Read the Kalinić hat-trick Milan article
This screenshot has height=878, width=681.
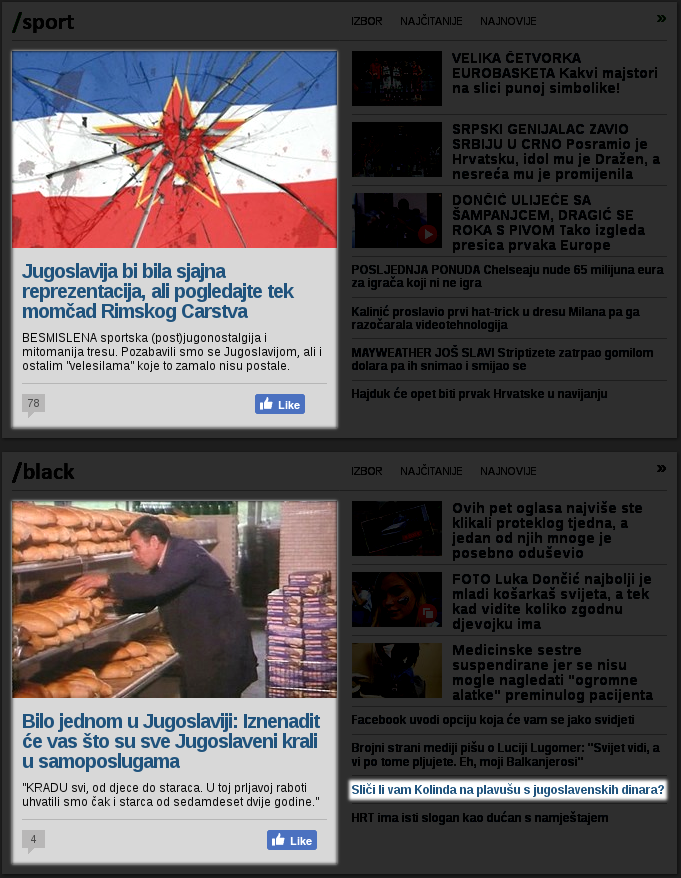pos(495,318)
